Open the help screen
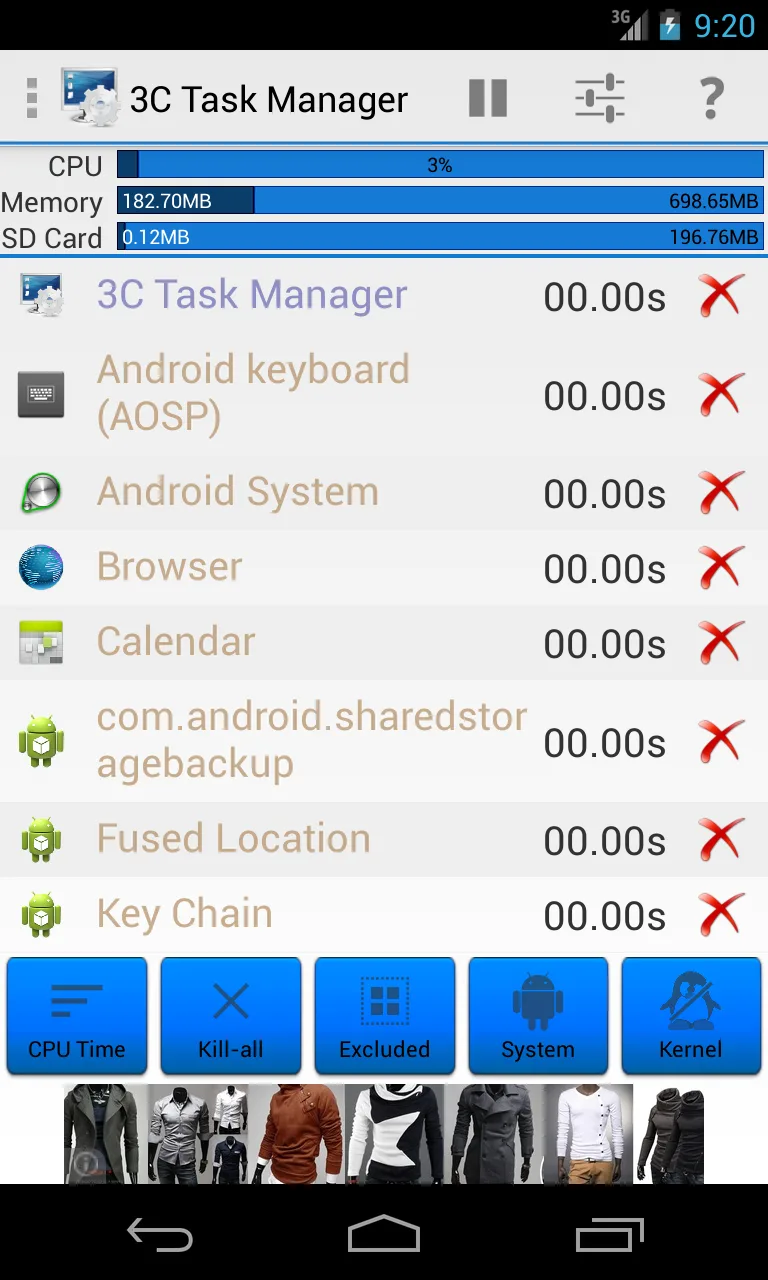Viewport: 768px width, 1280px height. click(x=710, y=97)
